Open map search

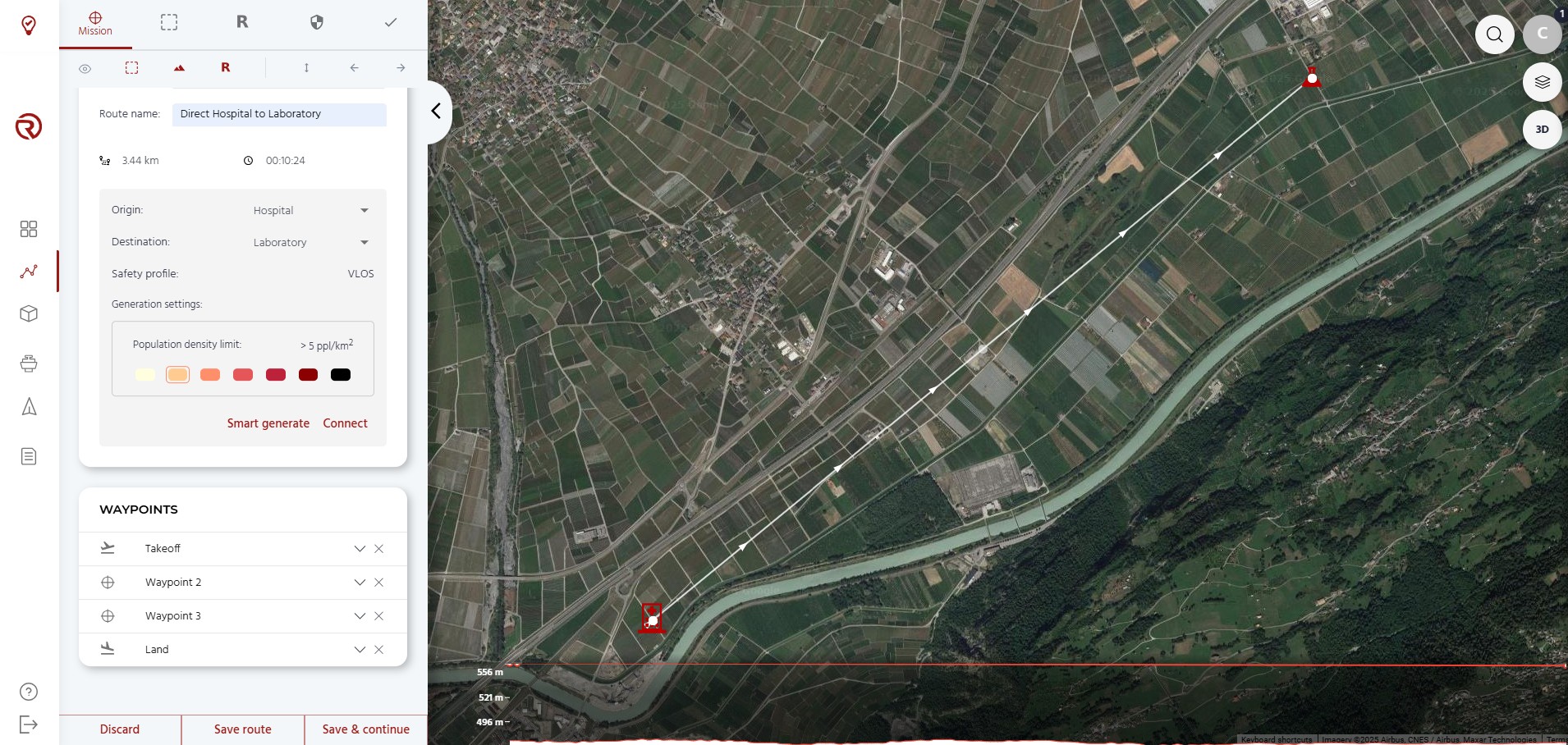click(x=1494, y=34)
